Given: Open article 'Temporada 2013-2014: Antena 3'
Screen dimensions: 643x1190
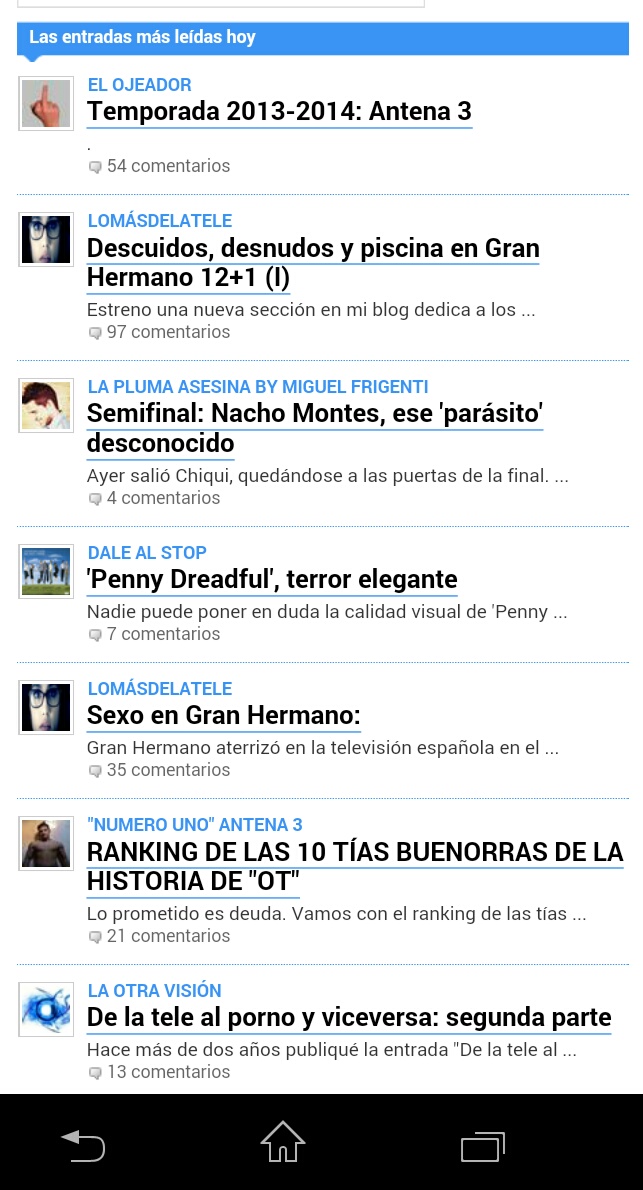Looking at the screenshot, I should tap(279, 112).
